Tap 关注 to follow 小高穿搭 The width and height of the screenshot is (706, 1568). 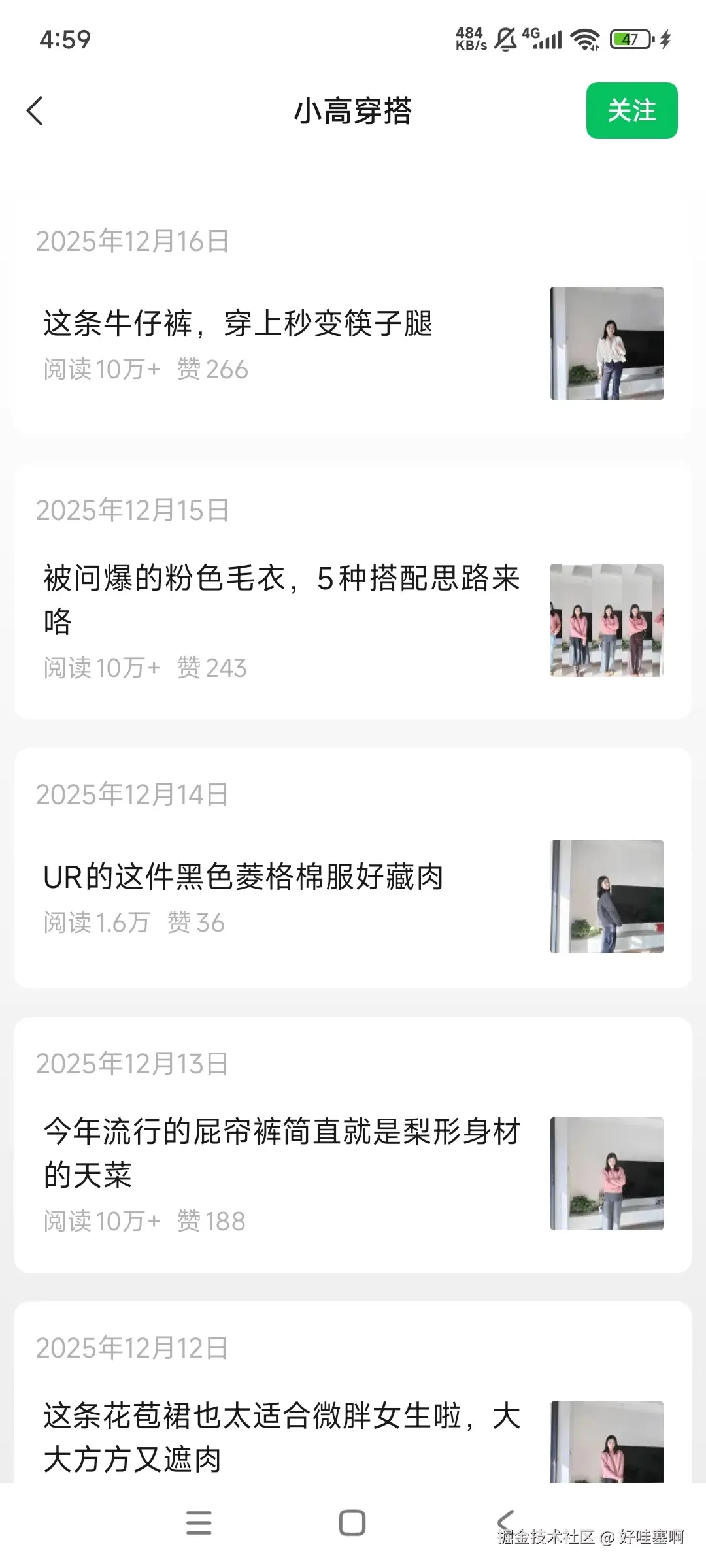pyautogui.click(x=631, y=110)
